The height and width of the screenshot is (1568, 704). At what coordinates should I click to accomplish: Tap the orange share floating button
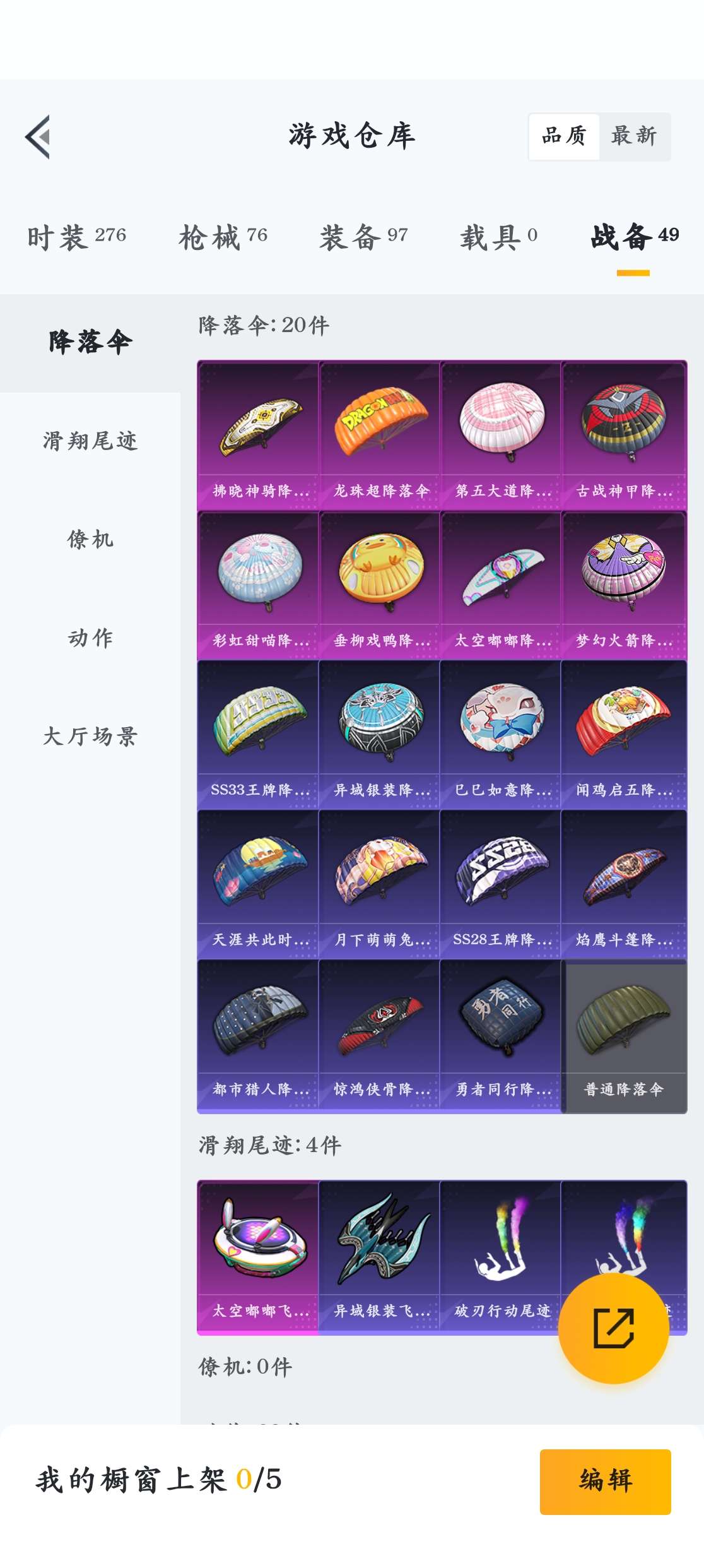coord(613,1328)
